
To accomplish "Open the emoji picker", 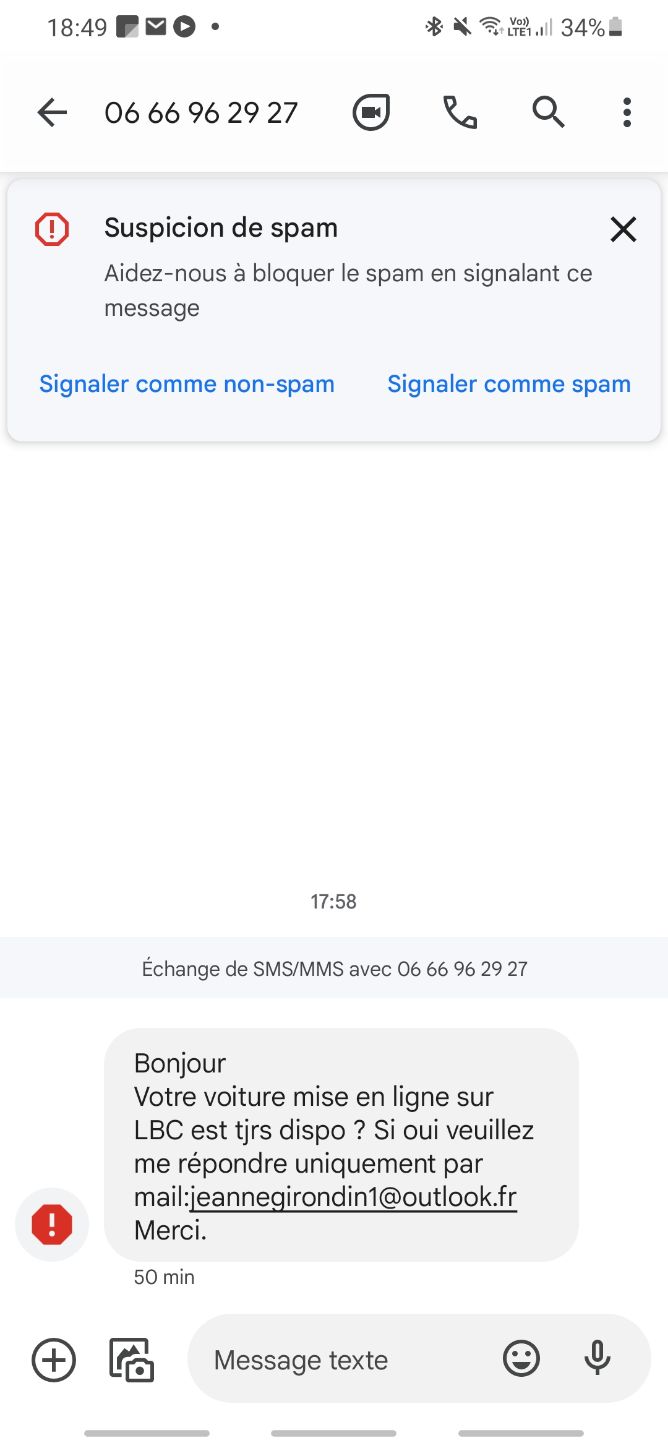I will [521, 1359].
